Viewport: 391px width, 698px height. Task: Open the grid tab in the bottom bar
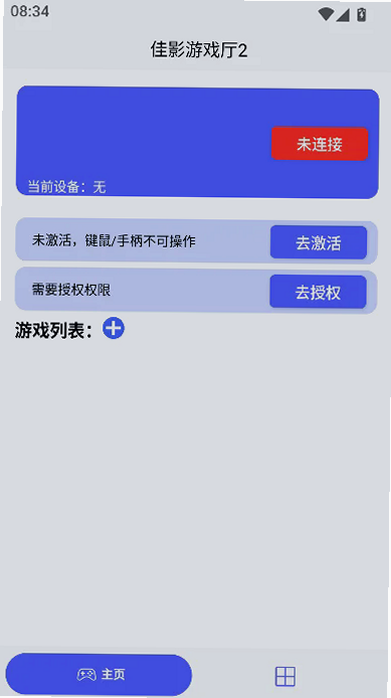pyautogui.click(x=285, y=676)
